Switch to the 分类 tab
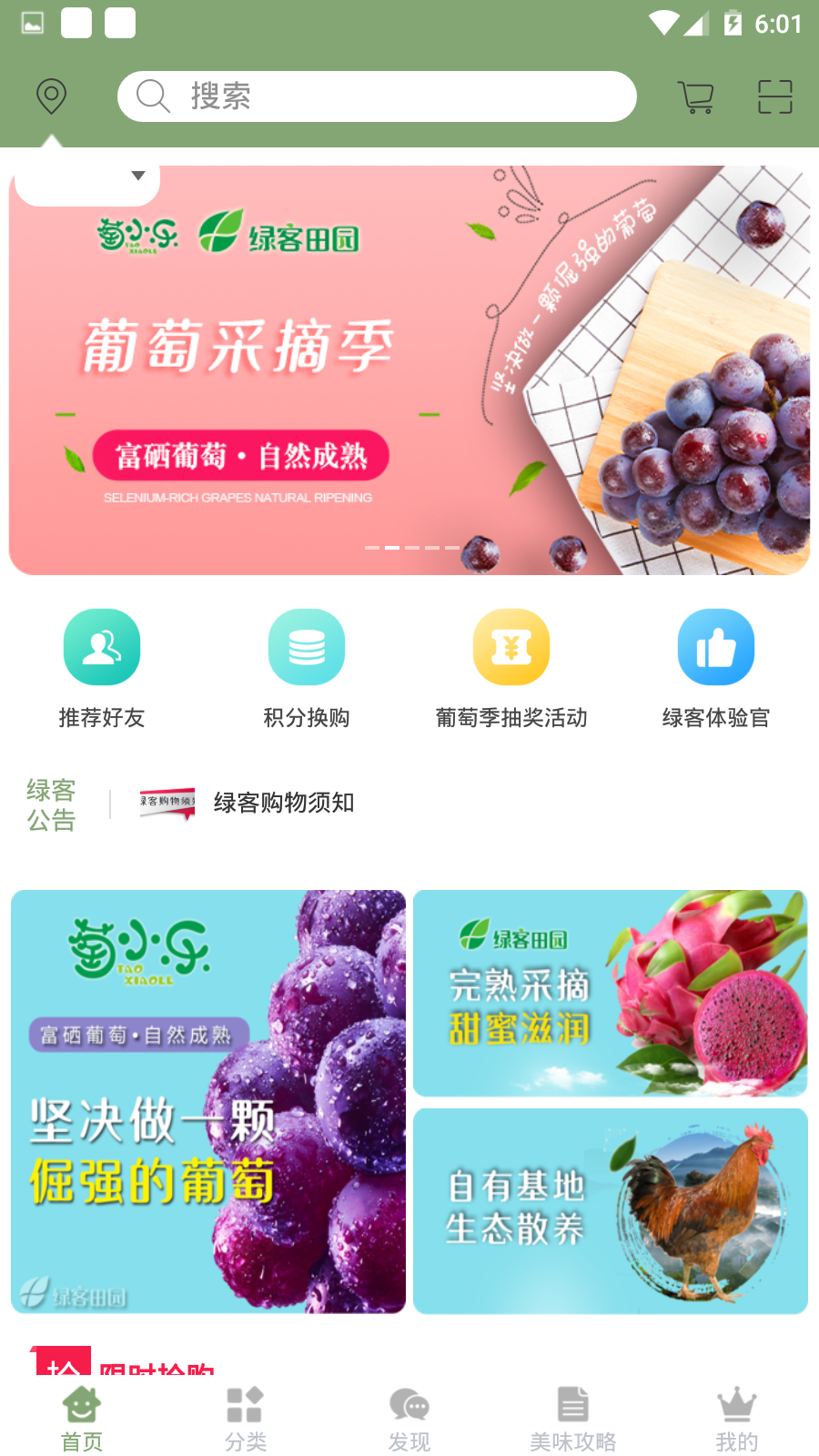This screenshot has height=1456, width=819. [246, 1418]
